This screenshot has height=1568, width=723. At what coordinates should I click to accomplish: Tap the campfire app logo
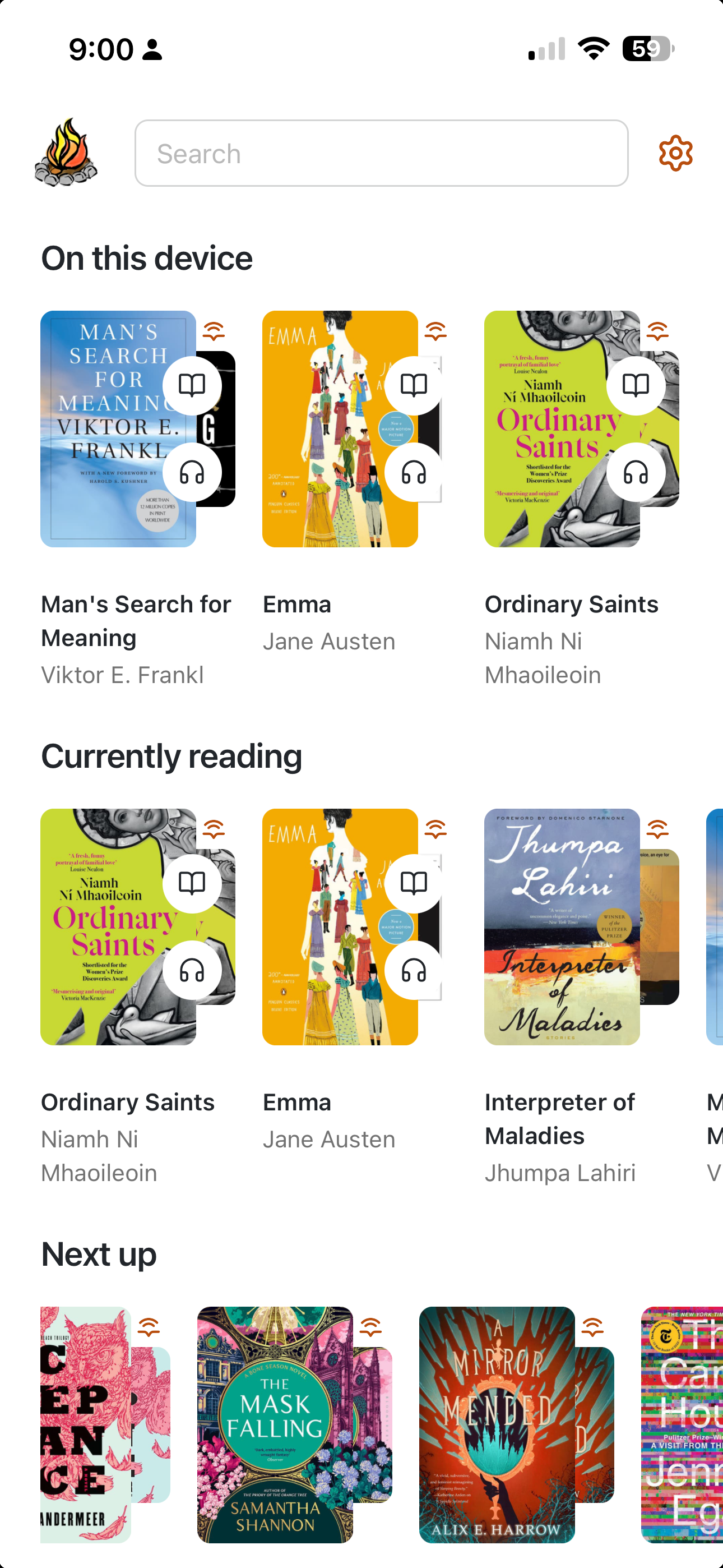tap(67, 151)
